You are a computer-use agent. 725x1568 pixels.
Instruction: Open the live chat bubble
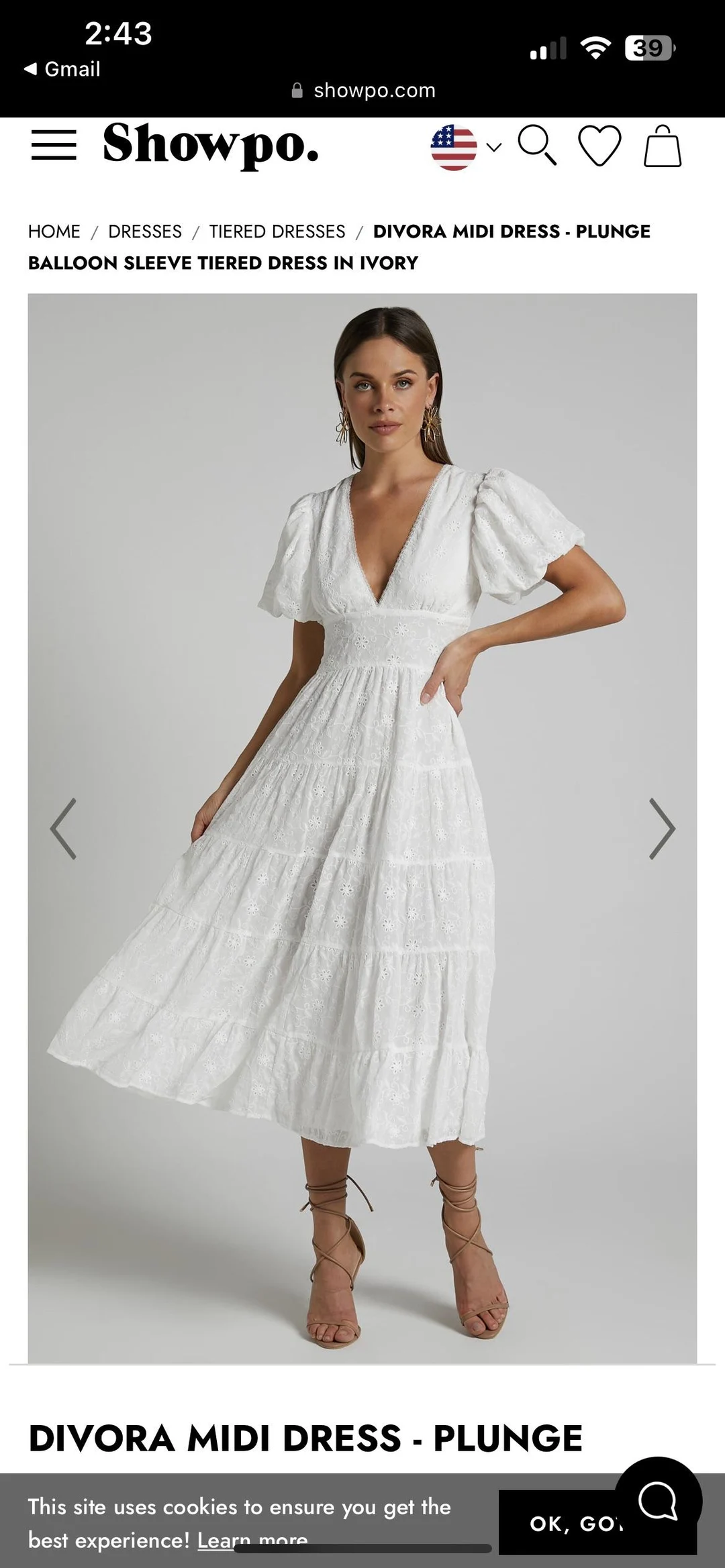click(658, 1500)
